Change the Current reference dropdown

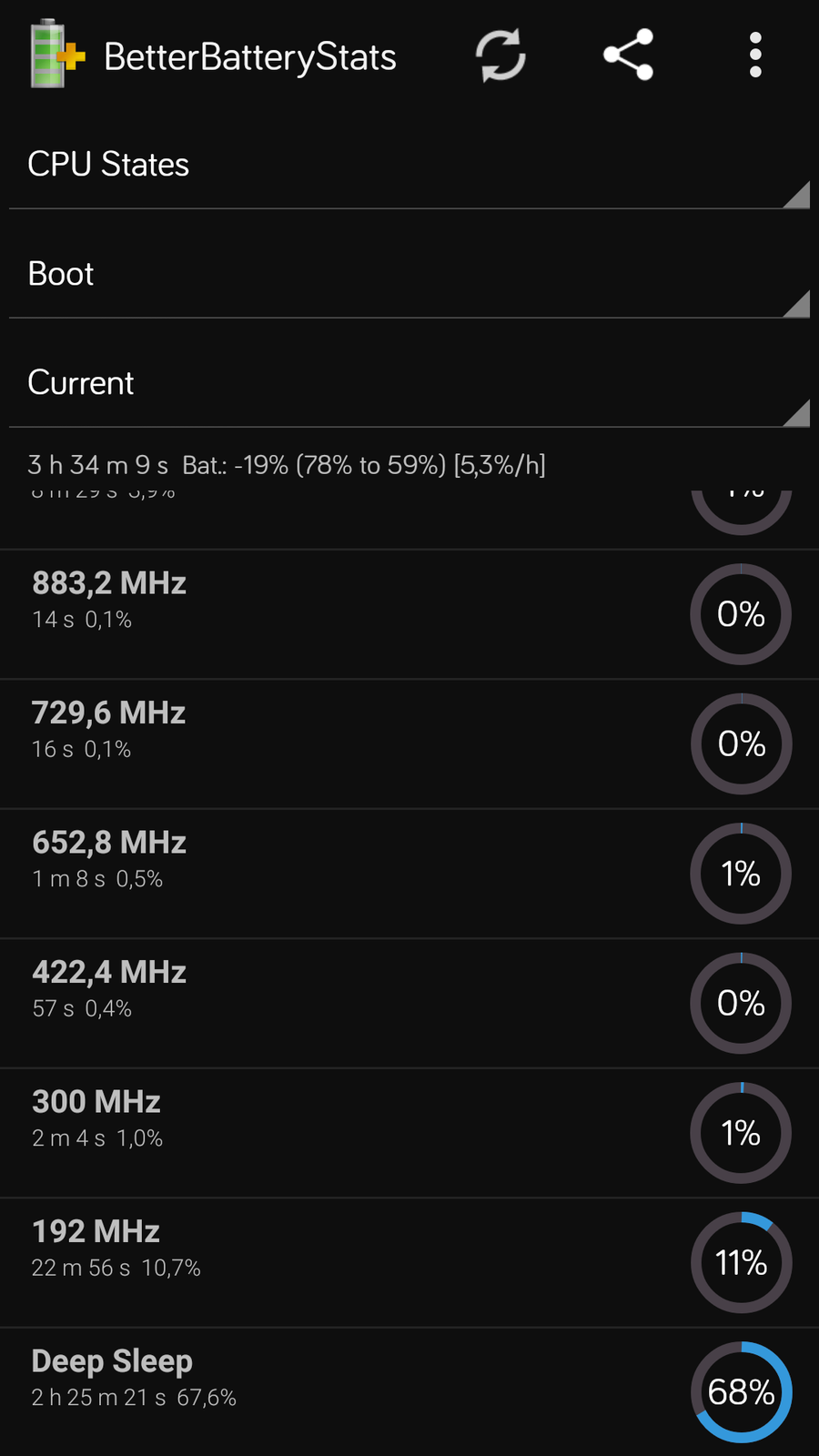409,384
